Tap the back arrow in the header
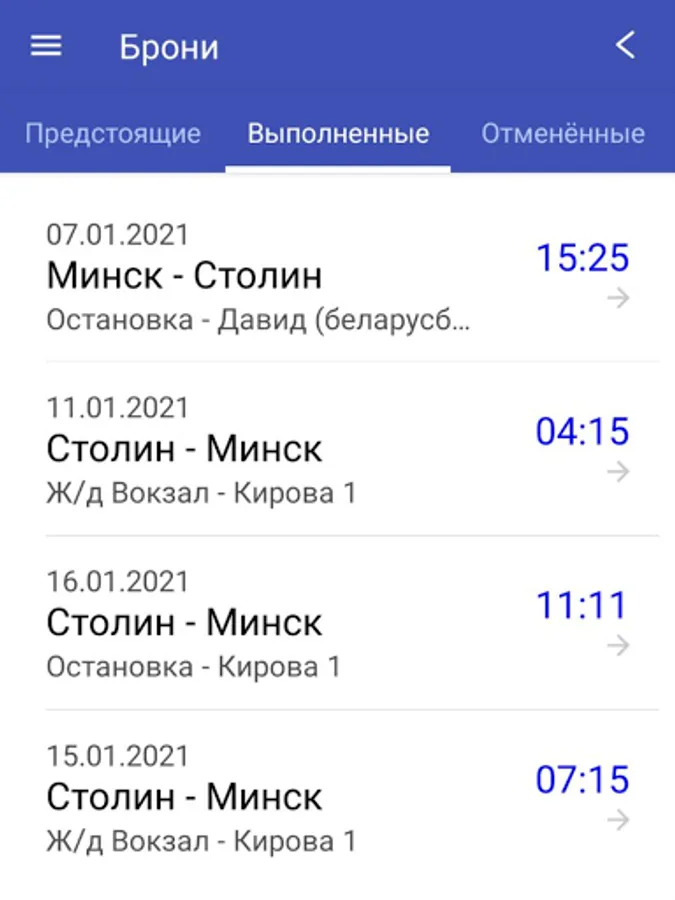Image resolution: width=675 pixels, height=900 pixels. tap(626, 45)
